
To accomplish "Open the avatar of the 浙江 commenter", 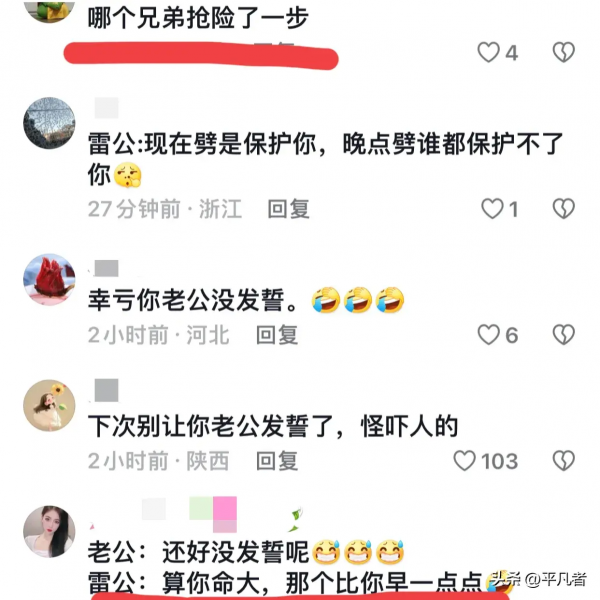I will point(47,122).
